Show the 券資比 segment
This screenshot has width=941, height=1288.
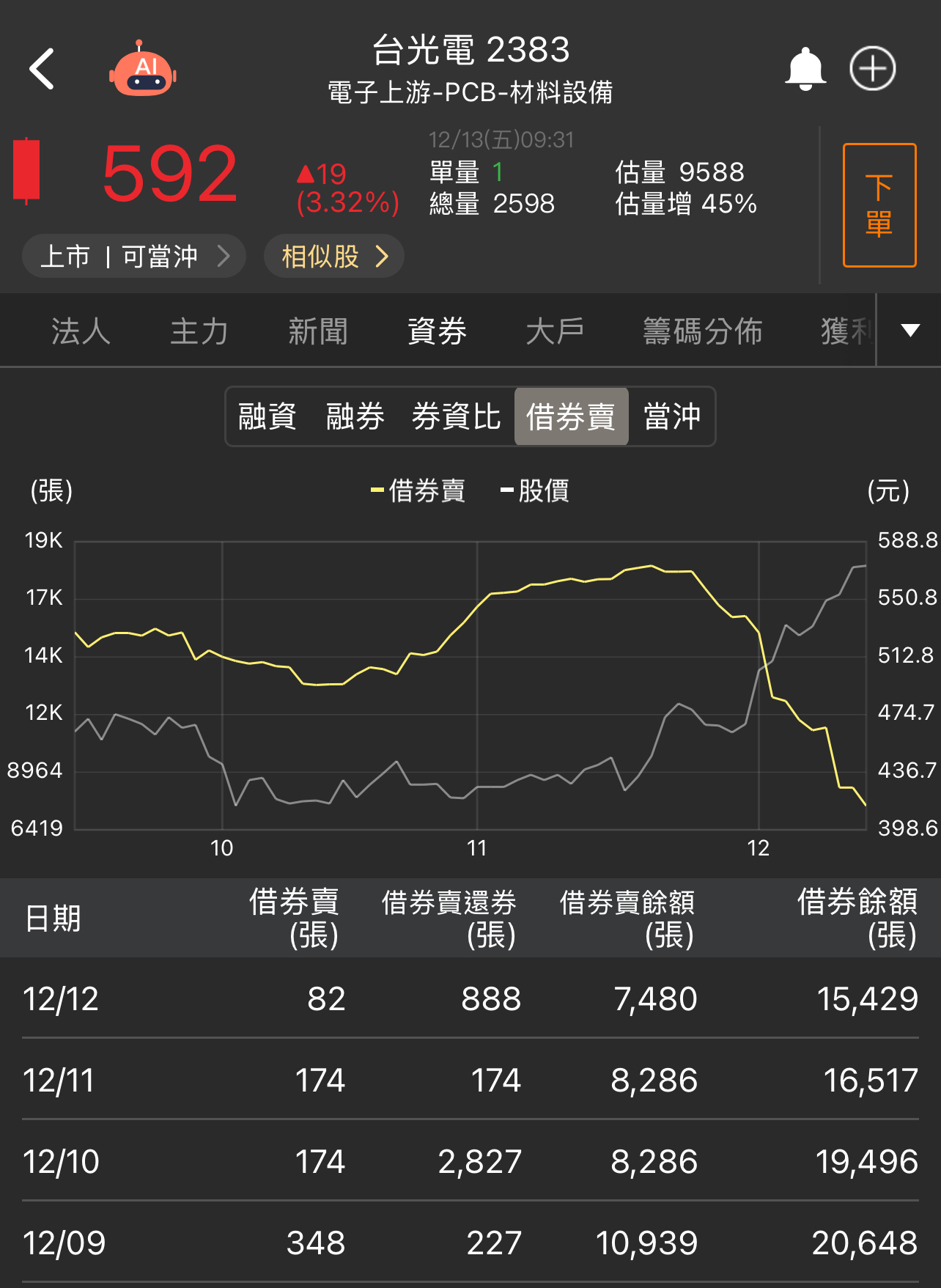pyautogui.click(x=456, y=416)
